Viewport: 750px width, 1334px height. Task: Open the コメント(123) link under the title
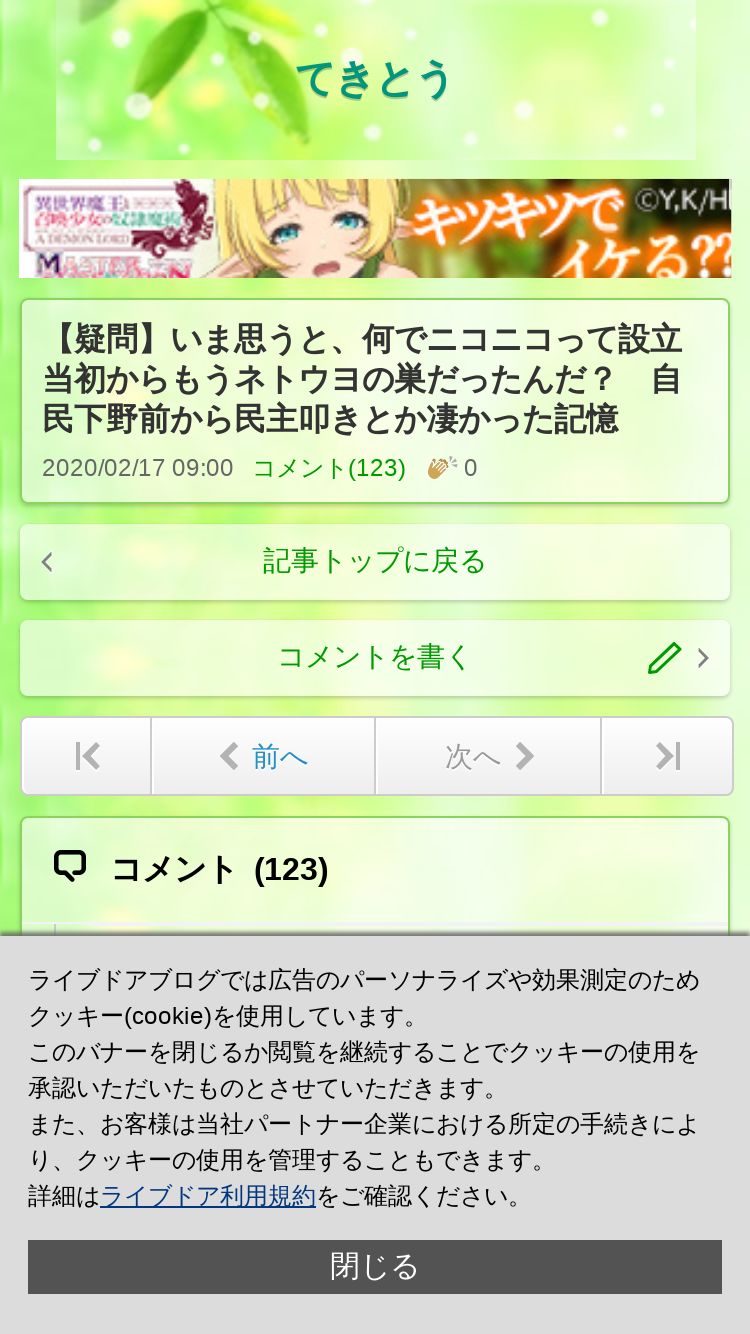(329, 468)
